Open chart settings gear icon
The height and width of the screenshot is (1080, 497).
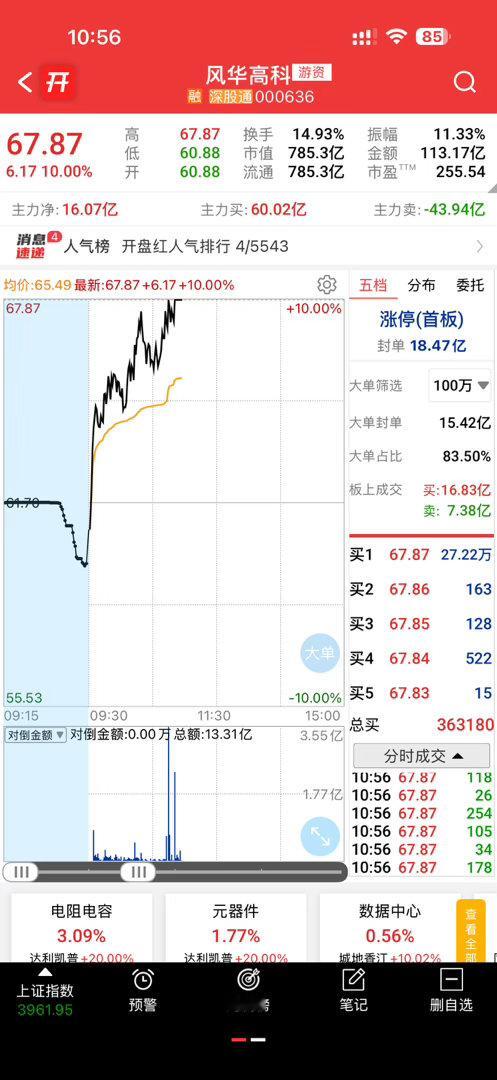pos(327,284)
